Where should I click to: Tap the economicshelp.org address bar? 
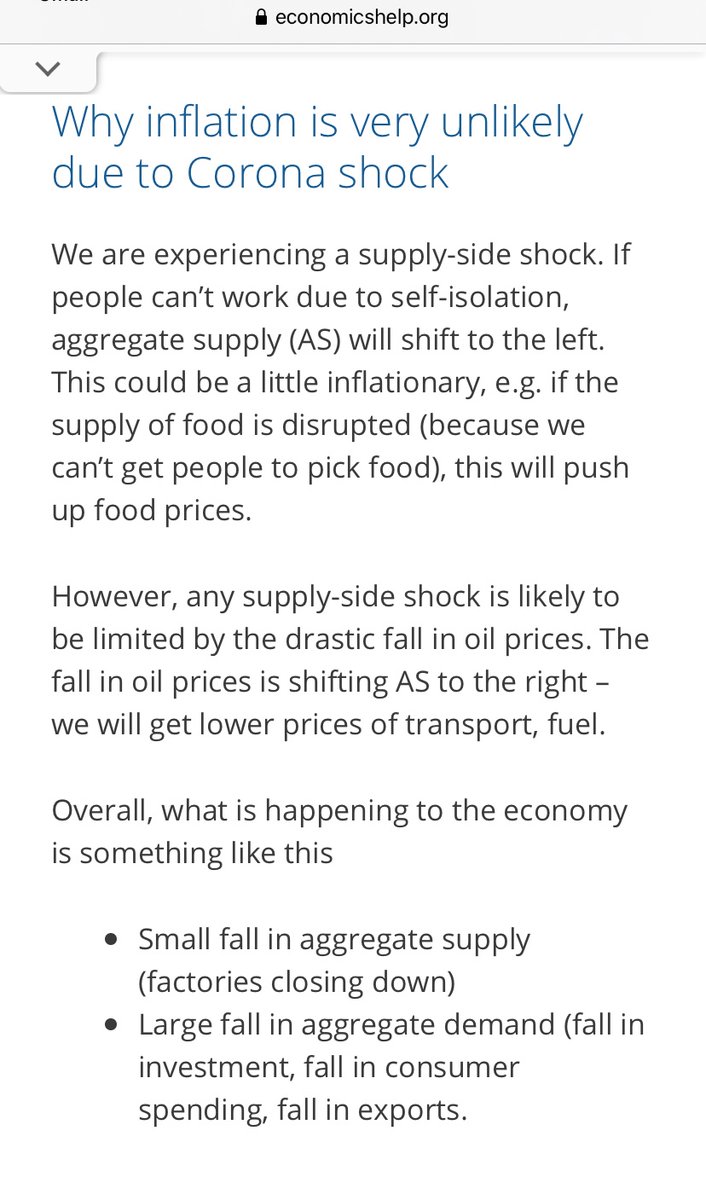pos(352,17)
